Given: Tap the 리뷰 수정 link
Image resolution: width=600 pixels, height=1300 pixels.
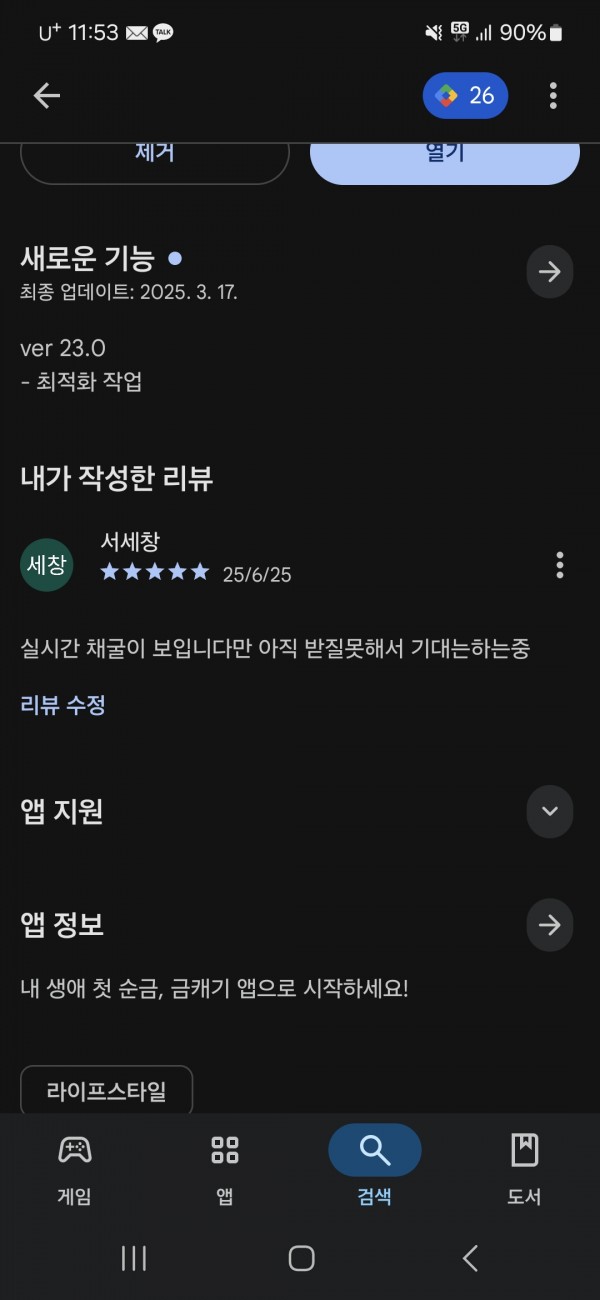Looking at the screenshot, I should point(63,705).
